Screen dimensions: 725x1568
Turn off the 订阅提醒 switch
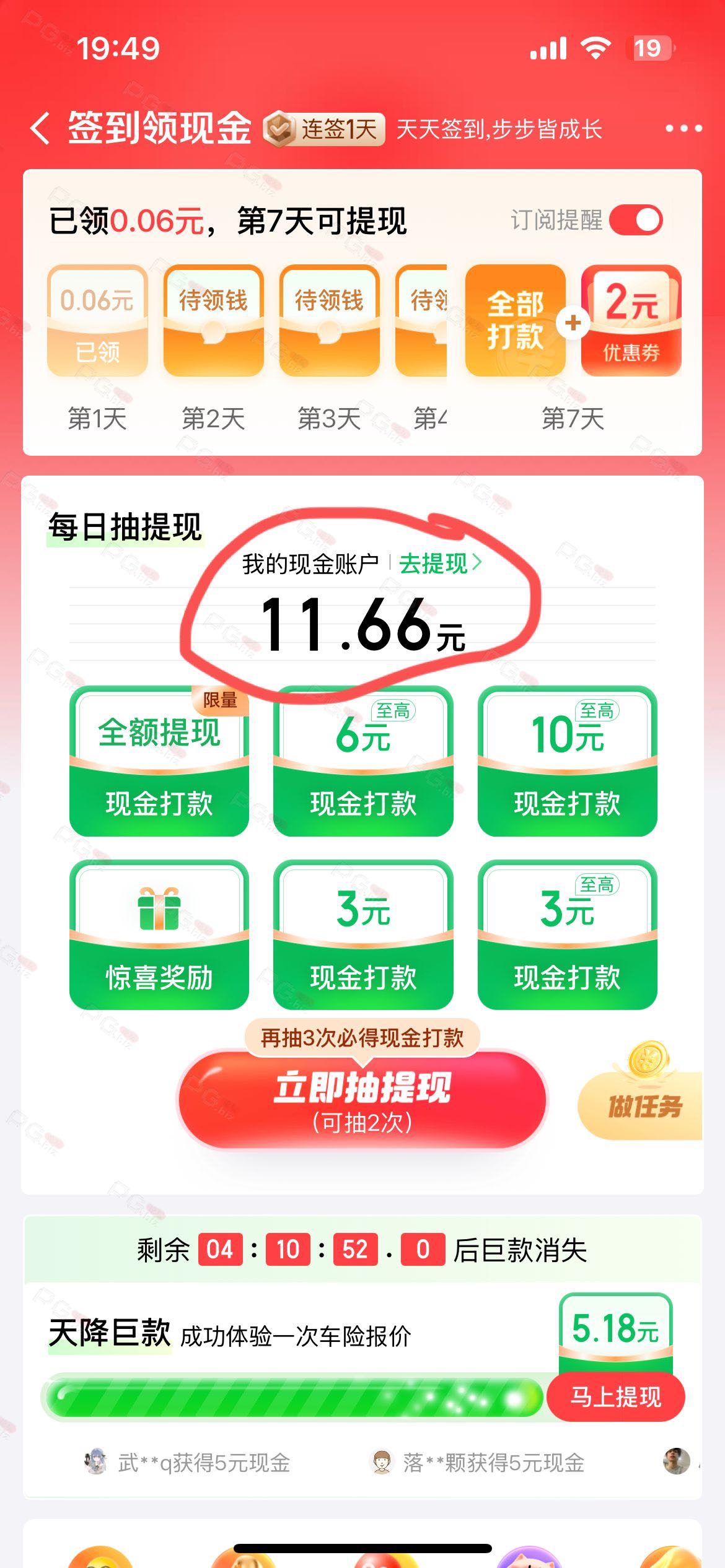click(x=636, y=220)
